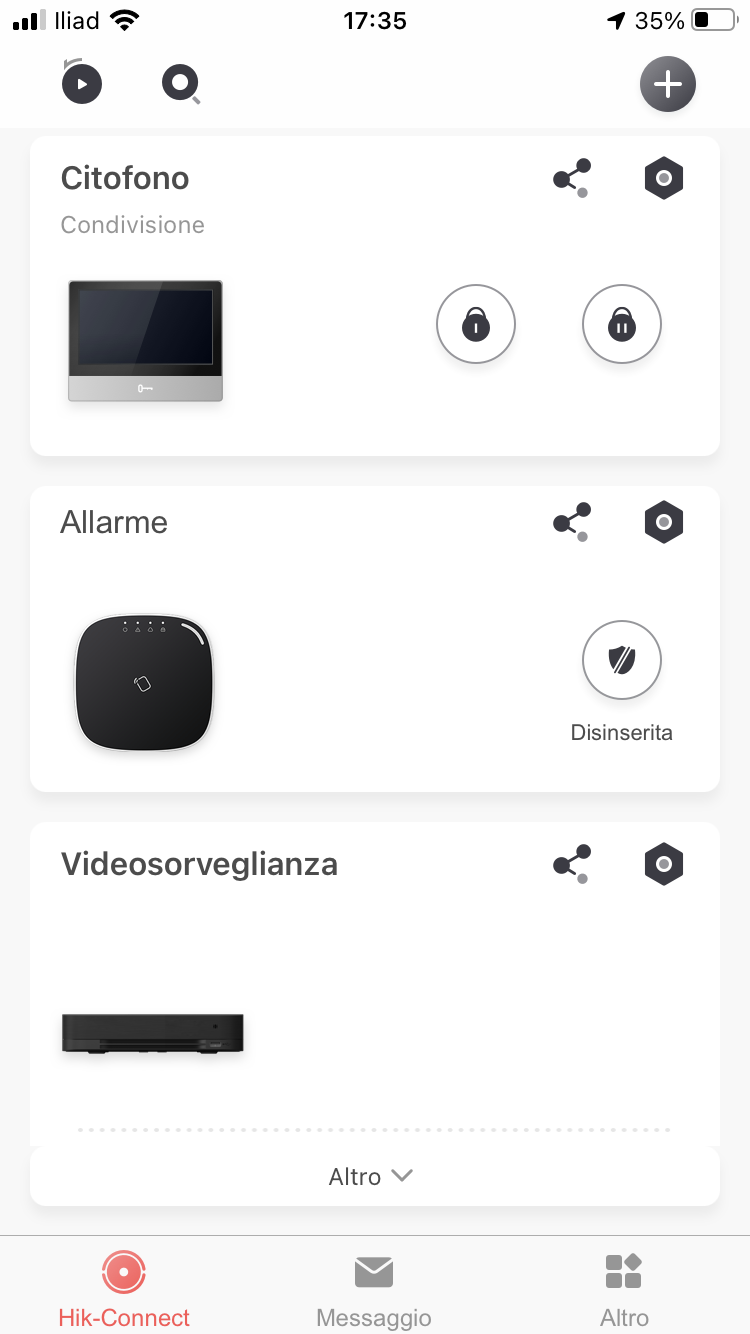Unlock door one on Citofono
This screenshot has width=750, height=1334.
(476, 324)
